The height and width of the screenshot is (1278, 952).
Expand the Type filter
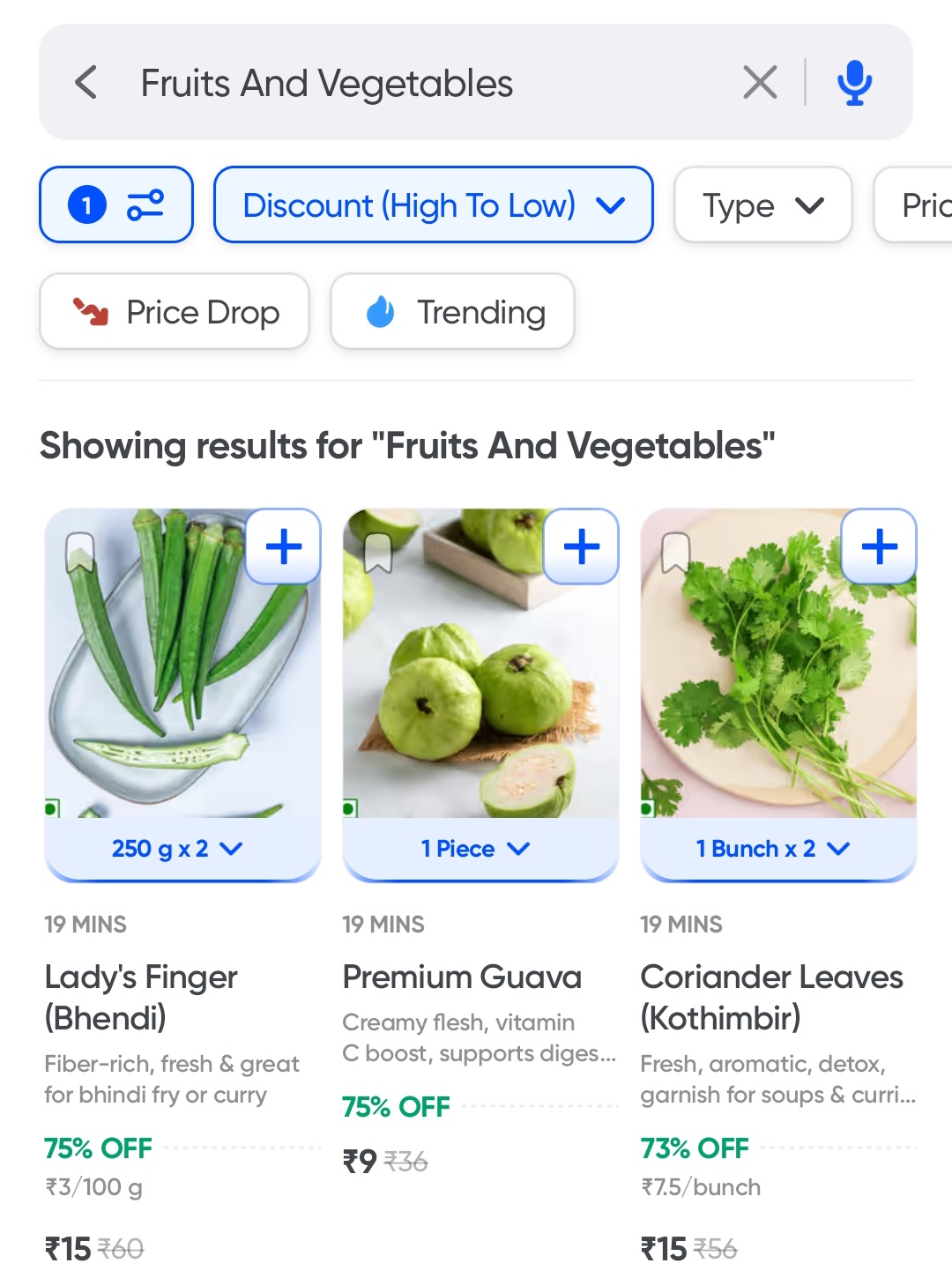(762, 204)
